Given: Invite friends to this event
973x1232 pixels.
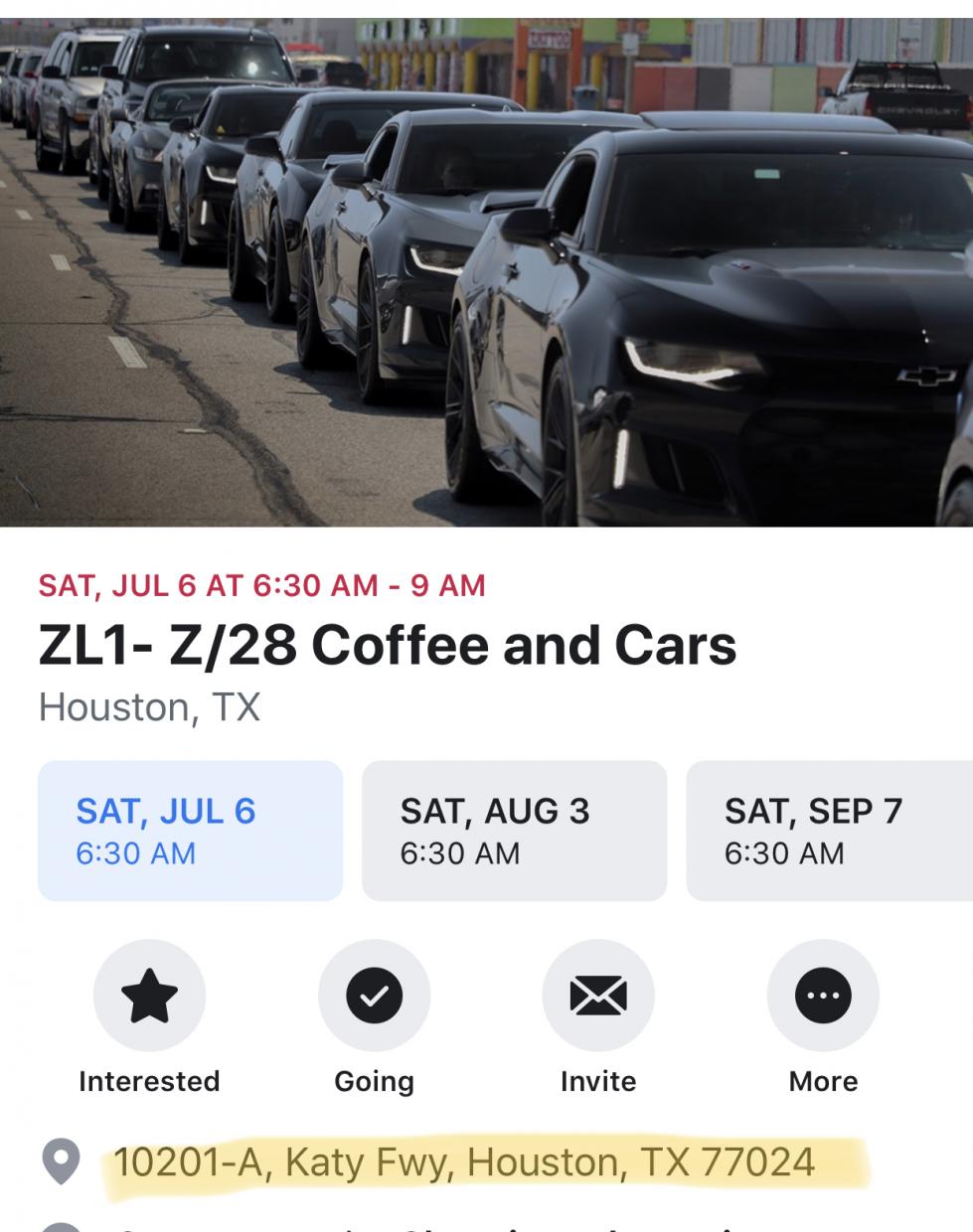Looking at the screenshot, I should point(598,996).
